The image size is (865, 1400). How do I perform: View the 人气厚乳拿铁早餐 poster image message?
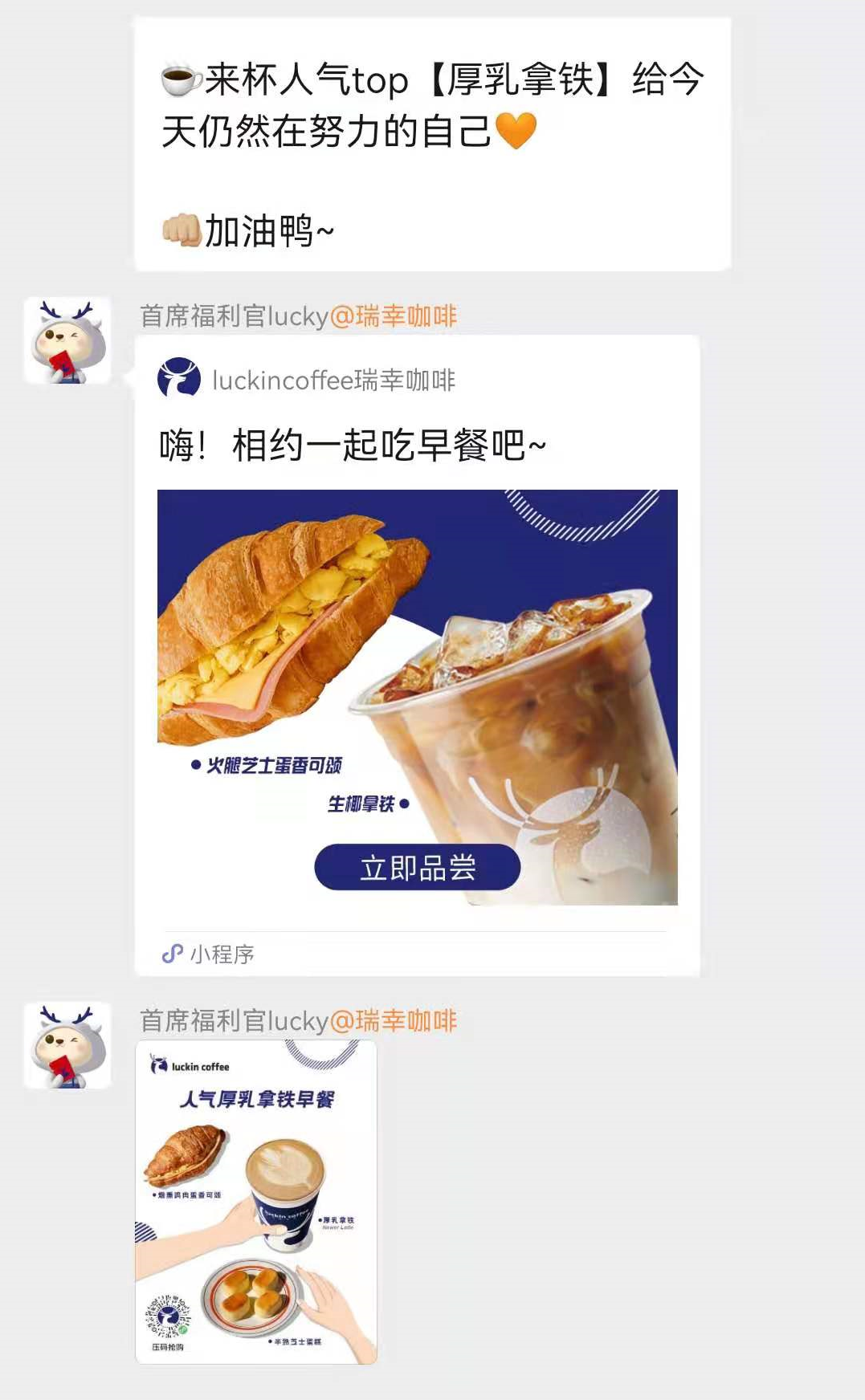256,1202
